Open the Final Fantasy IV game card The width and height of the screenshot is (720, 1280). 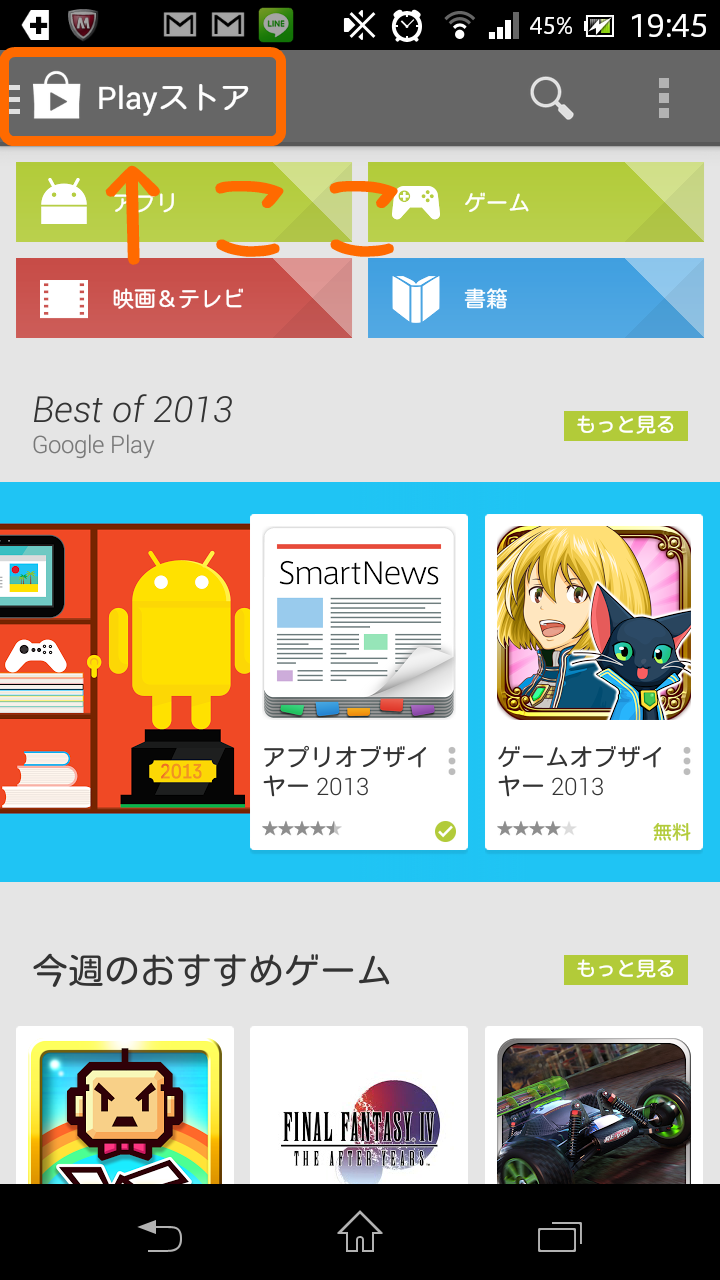[x=359, y=1105]
